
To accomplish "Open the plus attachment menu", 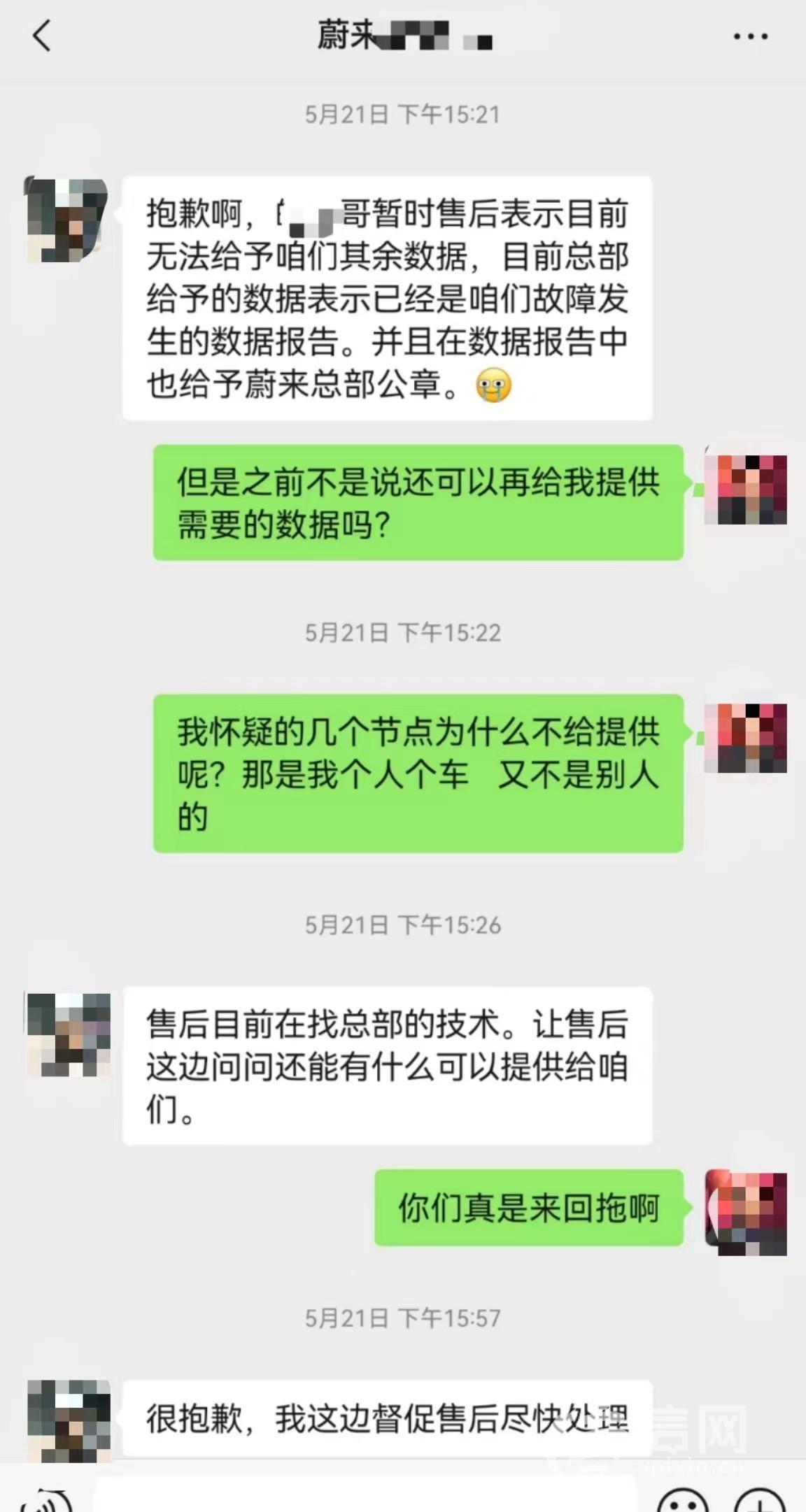I will [761, 1499].
